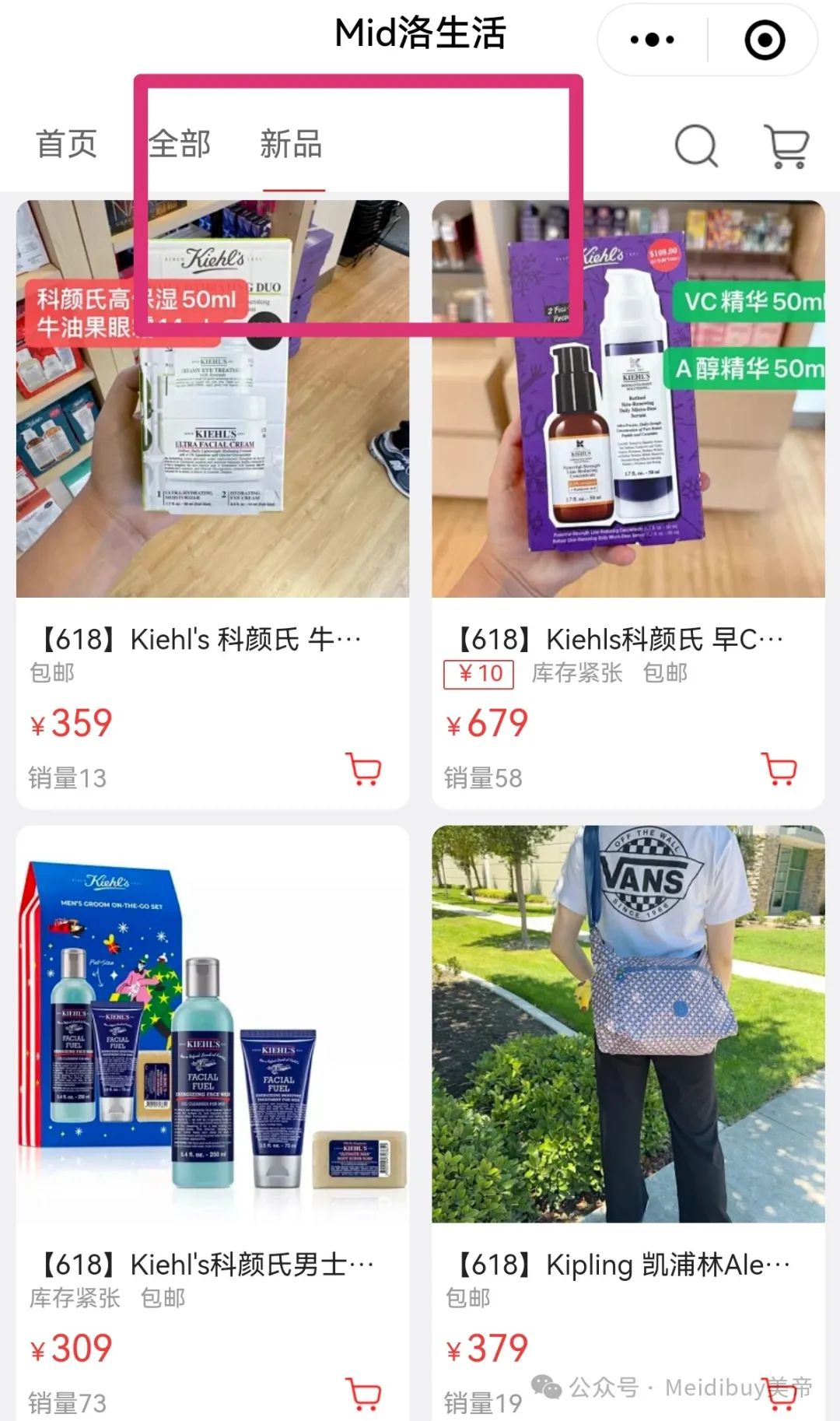840x1421 pixels.
Task: Switch to the 首页 tab
Action: pos(67,145)
